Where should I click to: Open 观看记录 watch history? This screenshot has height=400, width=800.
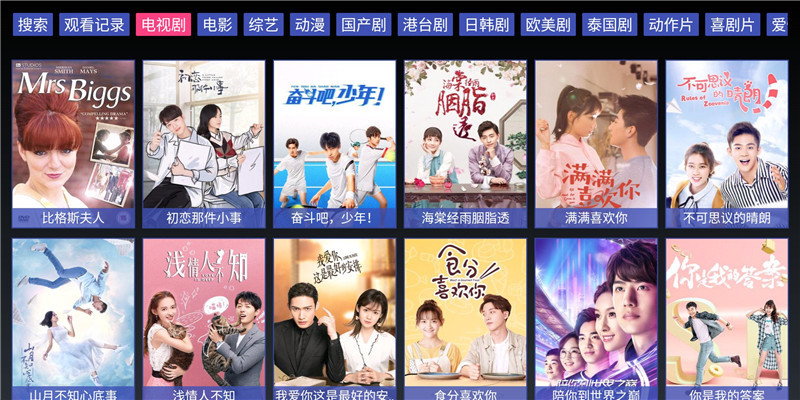point(94,24)
